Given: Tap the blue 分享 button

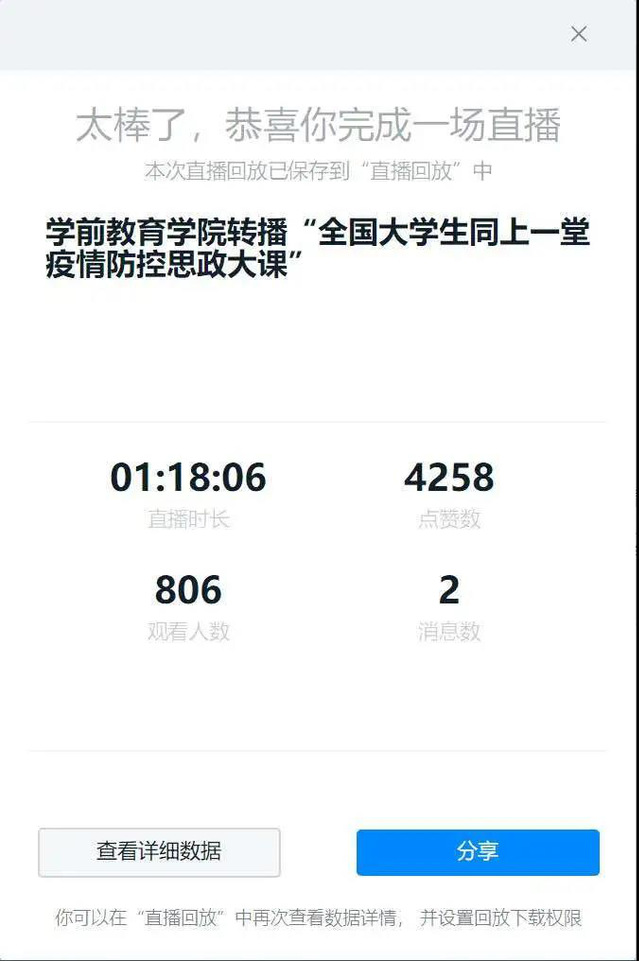Looking at the screenshot, I should tap(478, 852).
